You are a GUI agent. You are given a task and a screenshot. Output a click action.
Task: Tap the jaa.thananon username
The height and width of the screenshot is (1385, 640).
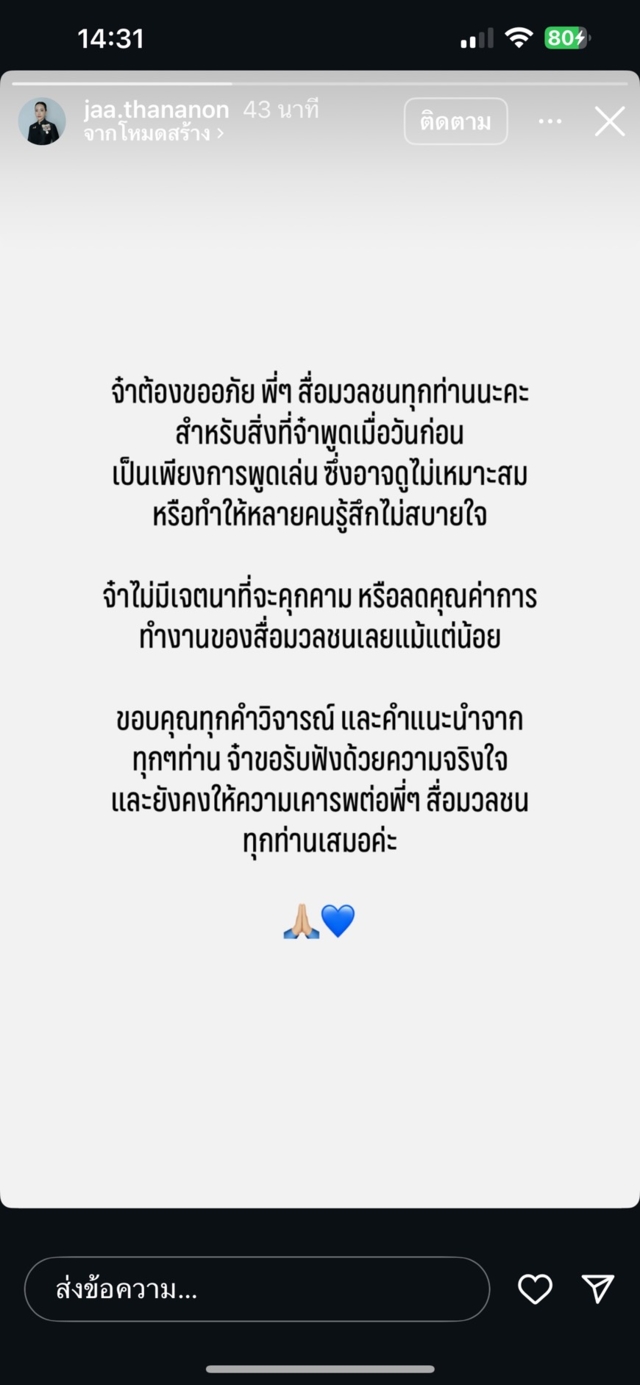156,110
